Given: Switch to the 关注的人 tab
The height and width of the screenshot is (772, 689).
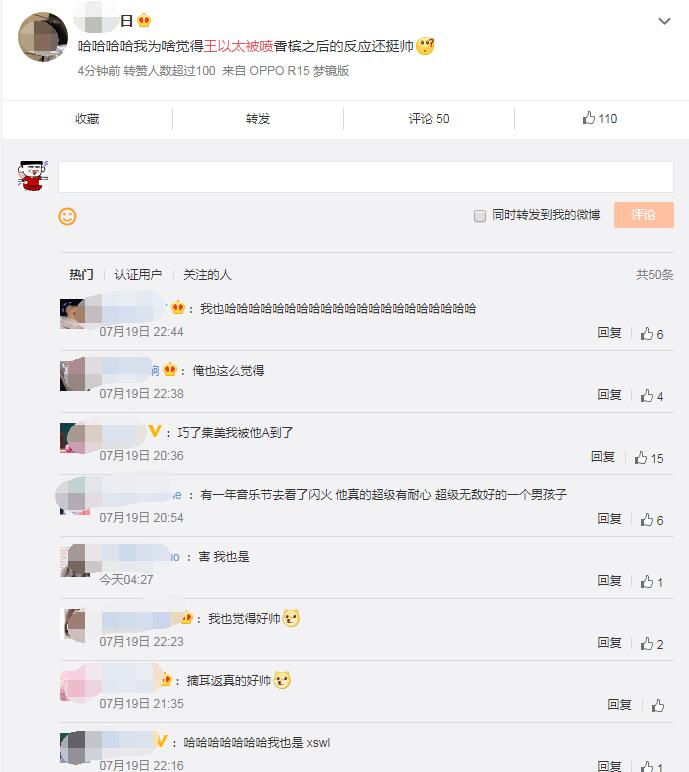Looking at the screenshot, I should (x=207, y=274).
